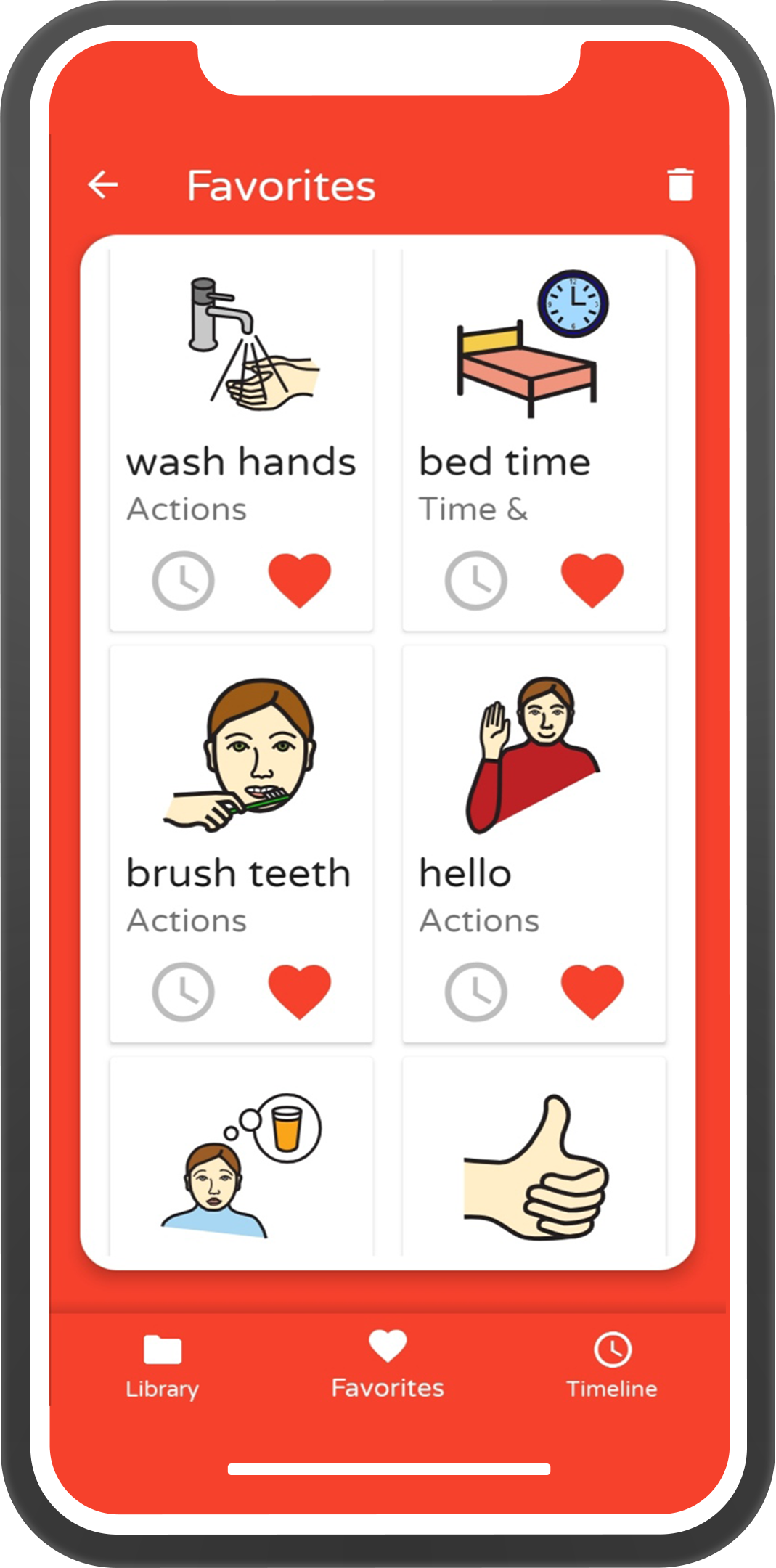Screen dimensions: 776x1568
Task: Remove bed time from favorites heart
Action: click(x=592, y=580)
